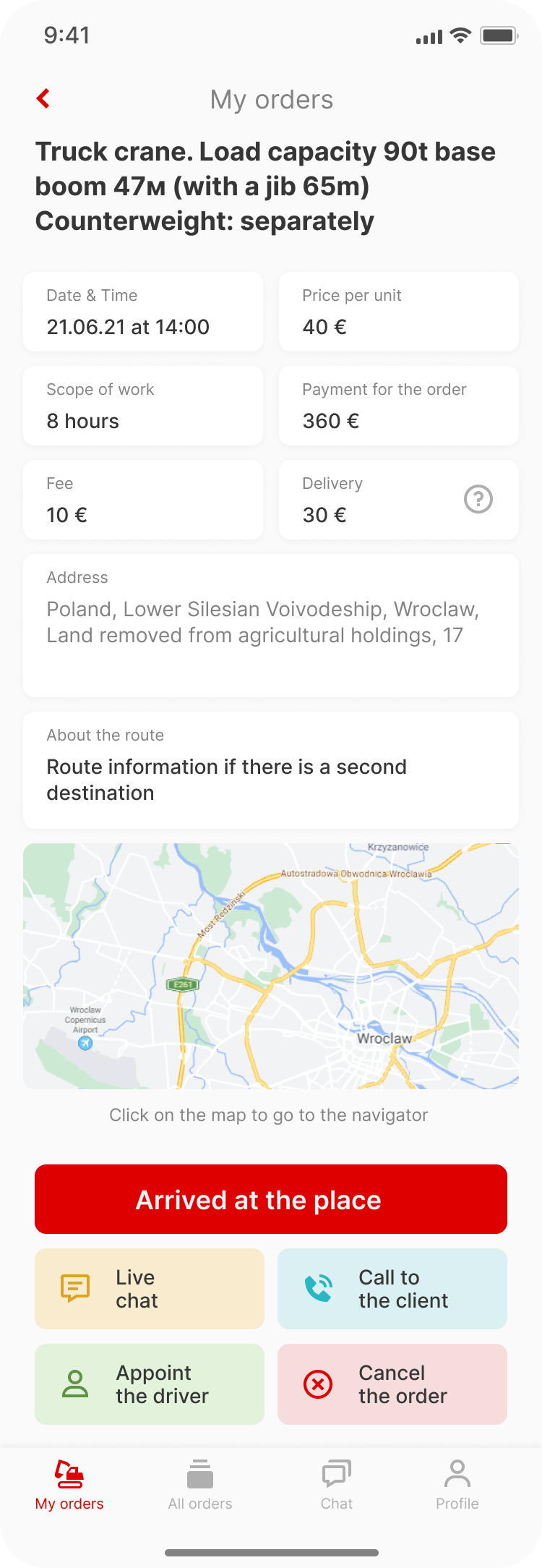Screen dimensions: 542x1568
Task: Open the map in the navigator
Action: (271, 966)
